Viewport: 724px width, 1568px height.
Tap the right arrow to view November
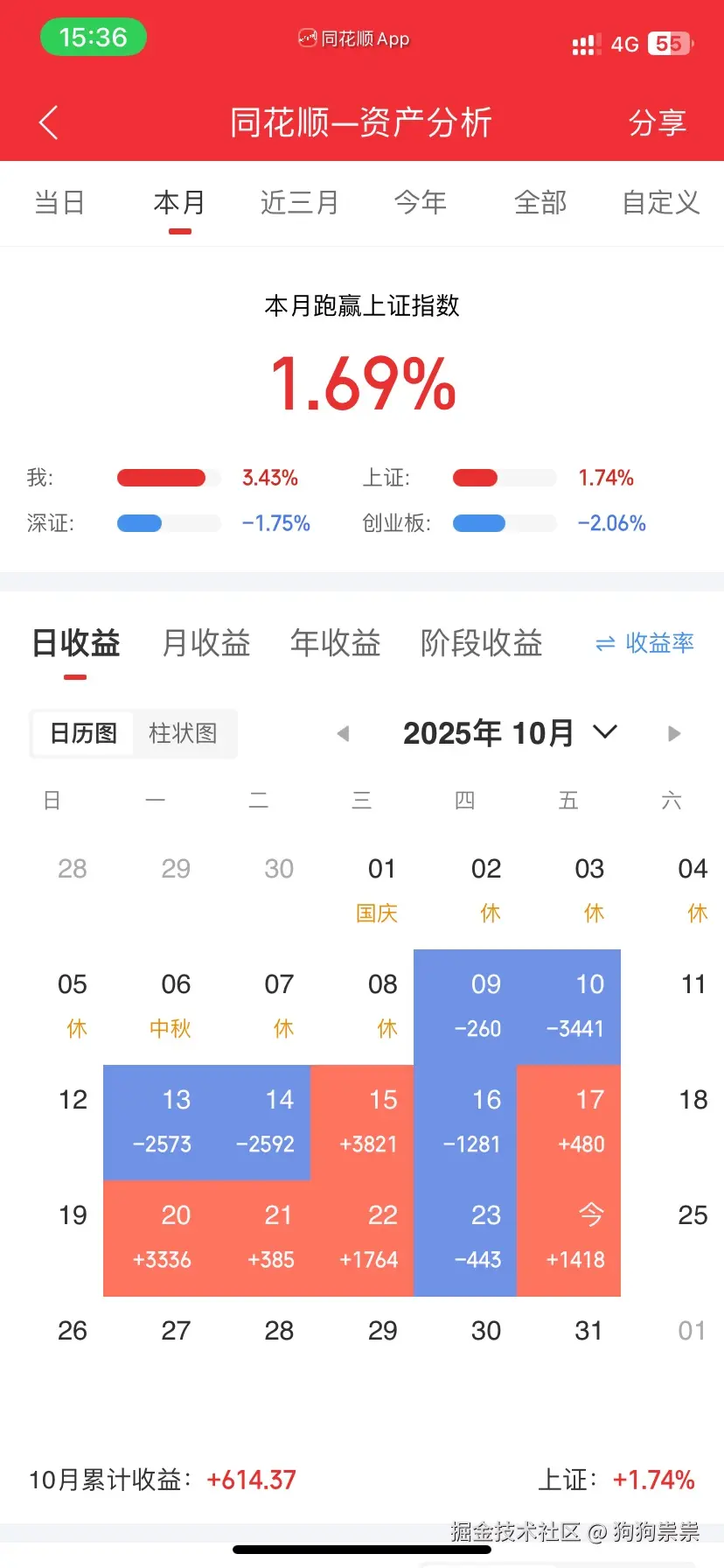coord(673,733)
